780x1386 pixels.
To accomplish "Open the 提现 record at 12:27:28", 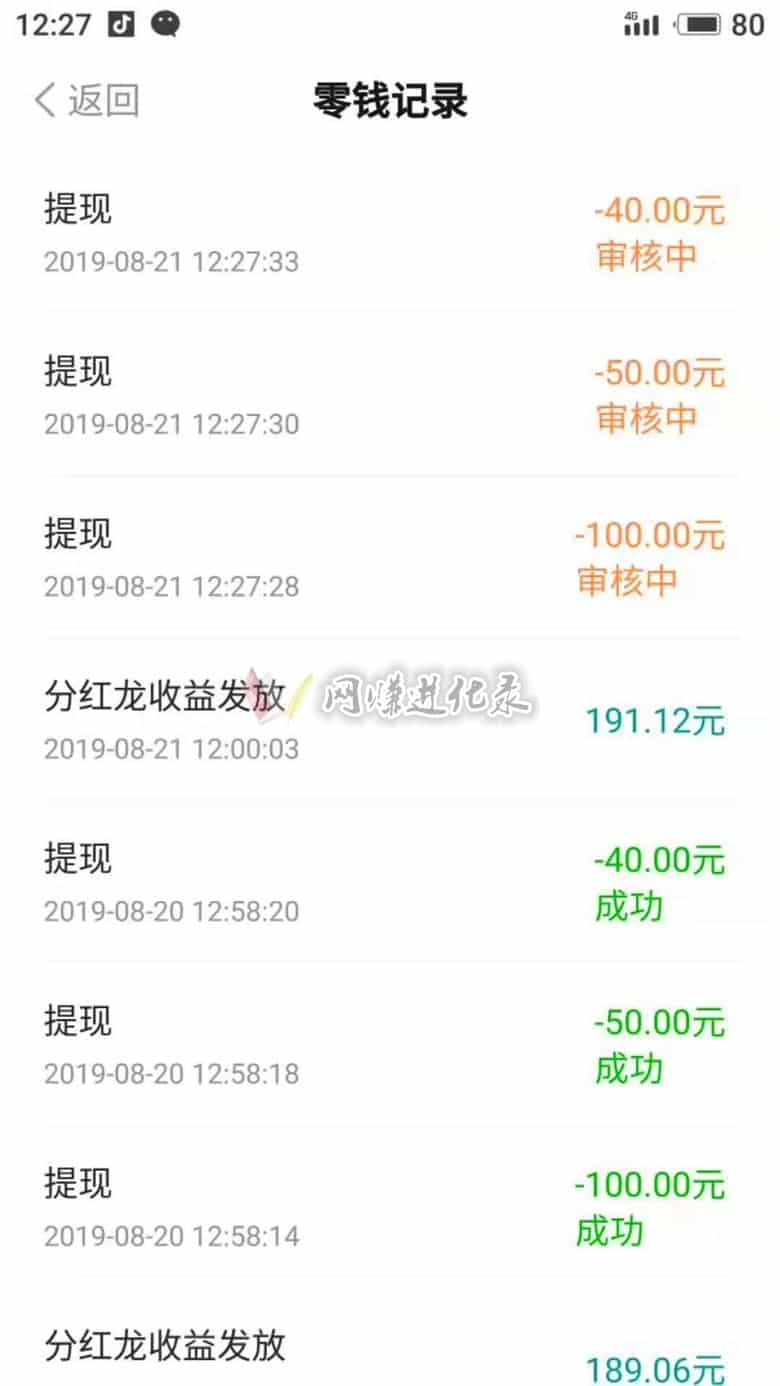I will [390, 556].
